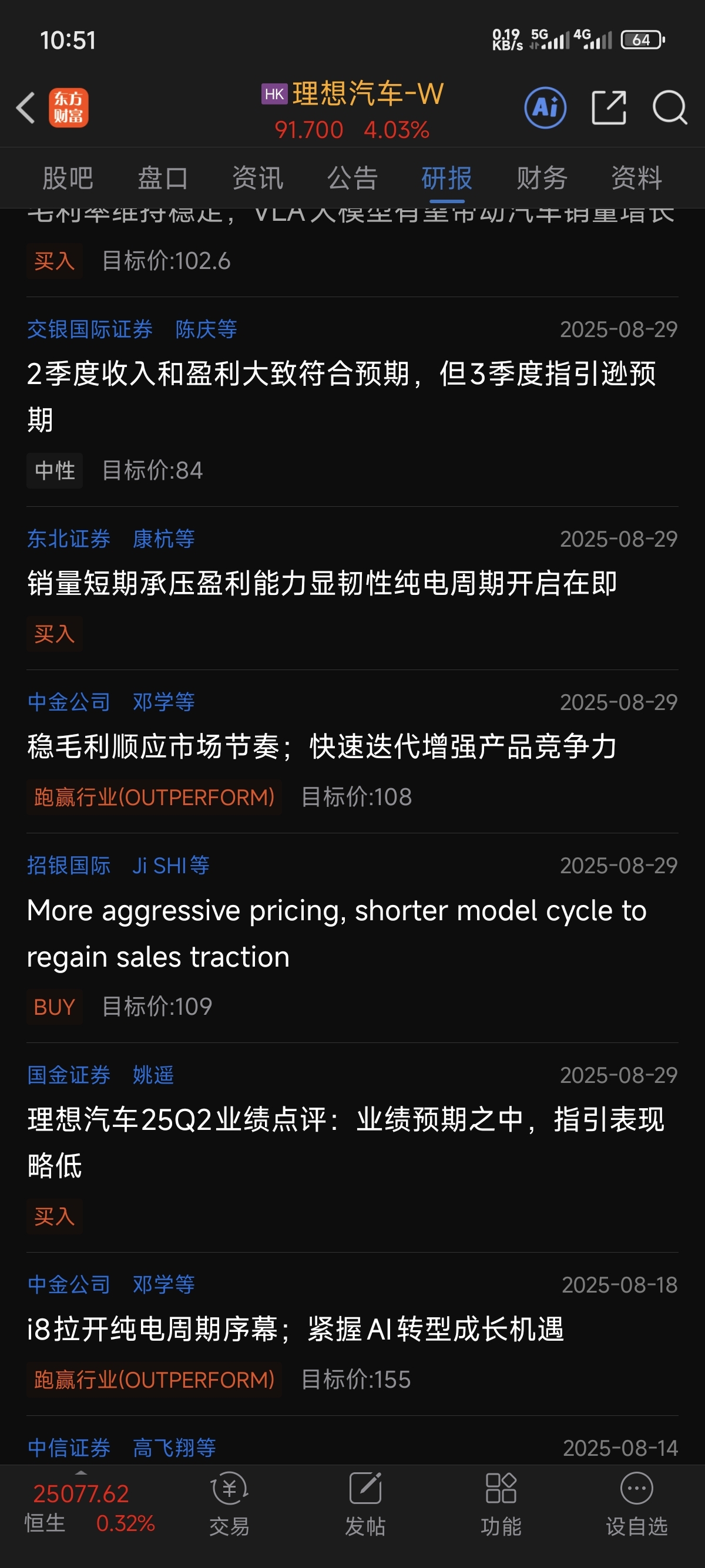Go back using the arrow icon
Image resolution: width=705 pixels, height=1568 pixels.
[x=26, y=107]
